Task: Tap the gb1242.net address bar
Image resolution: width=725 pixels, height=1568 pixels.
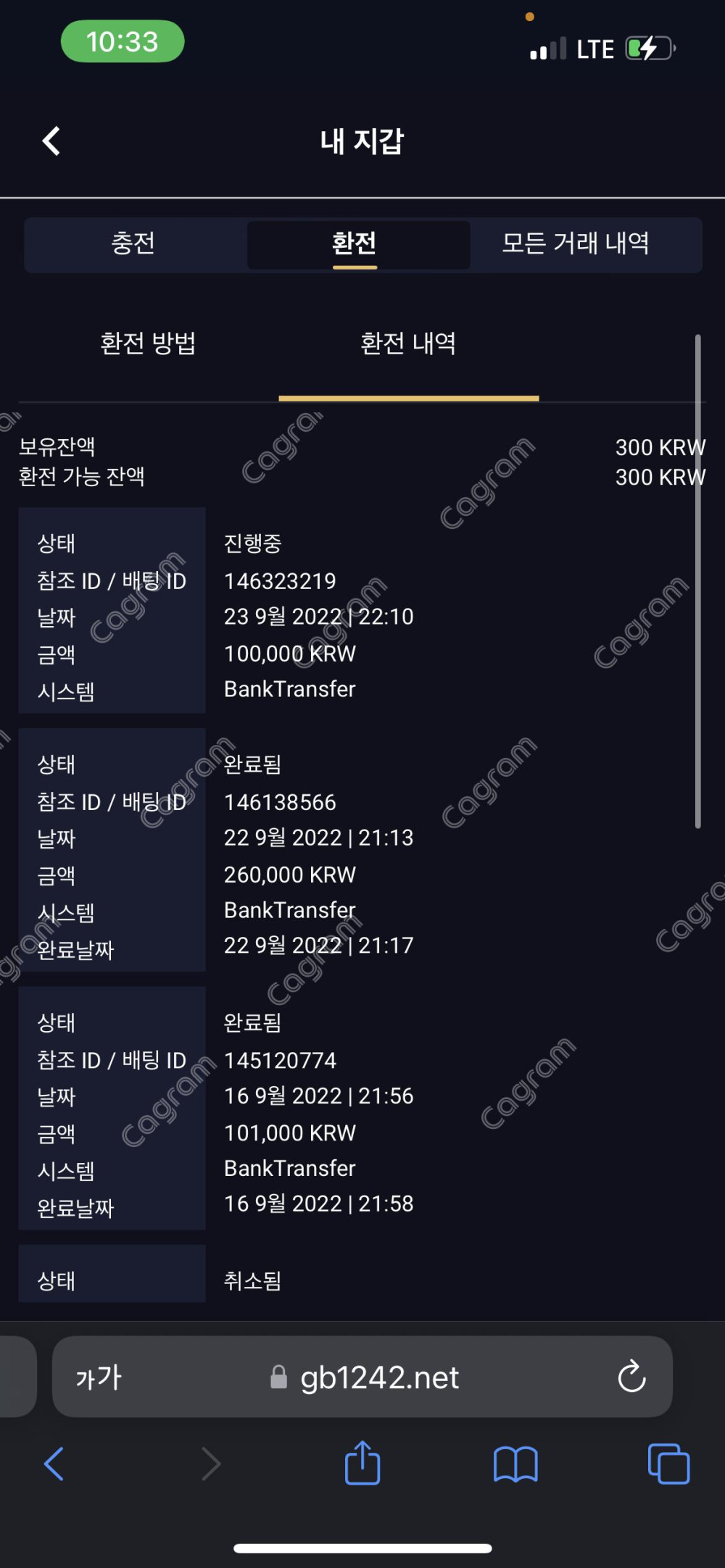Action: tap(377, 1377)
